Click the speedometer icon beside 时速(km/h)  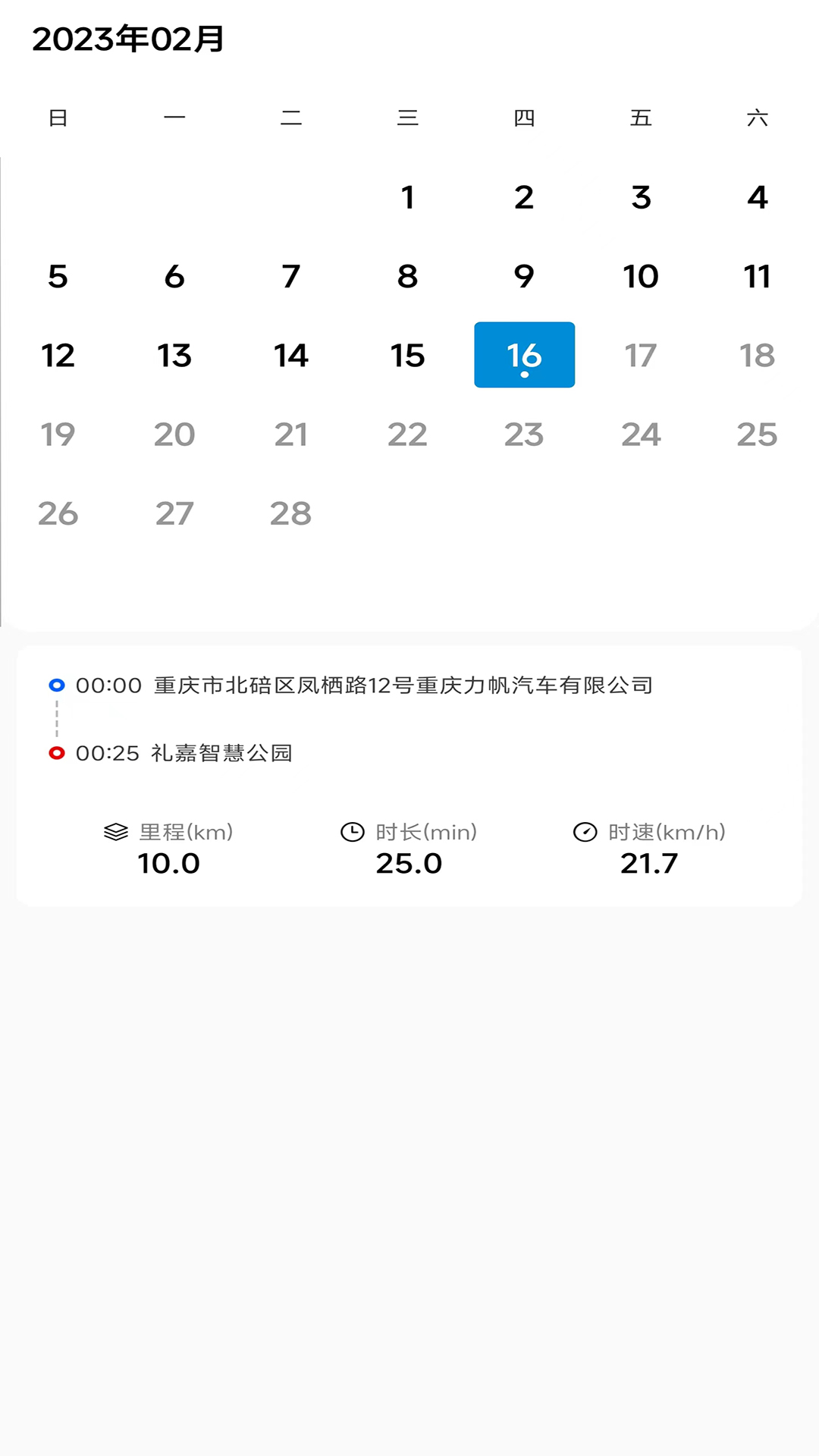pos(584,831)
